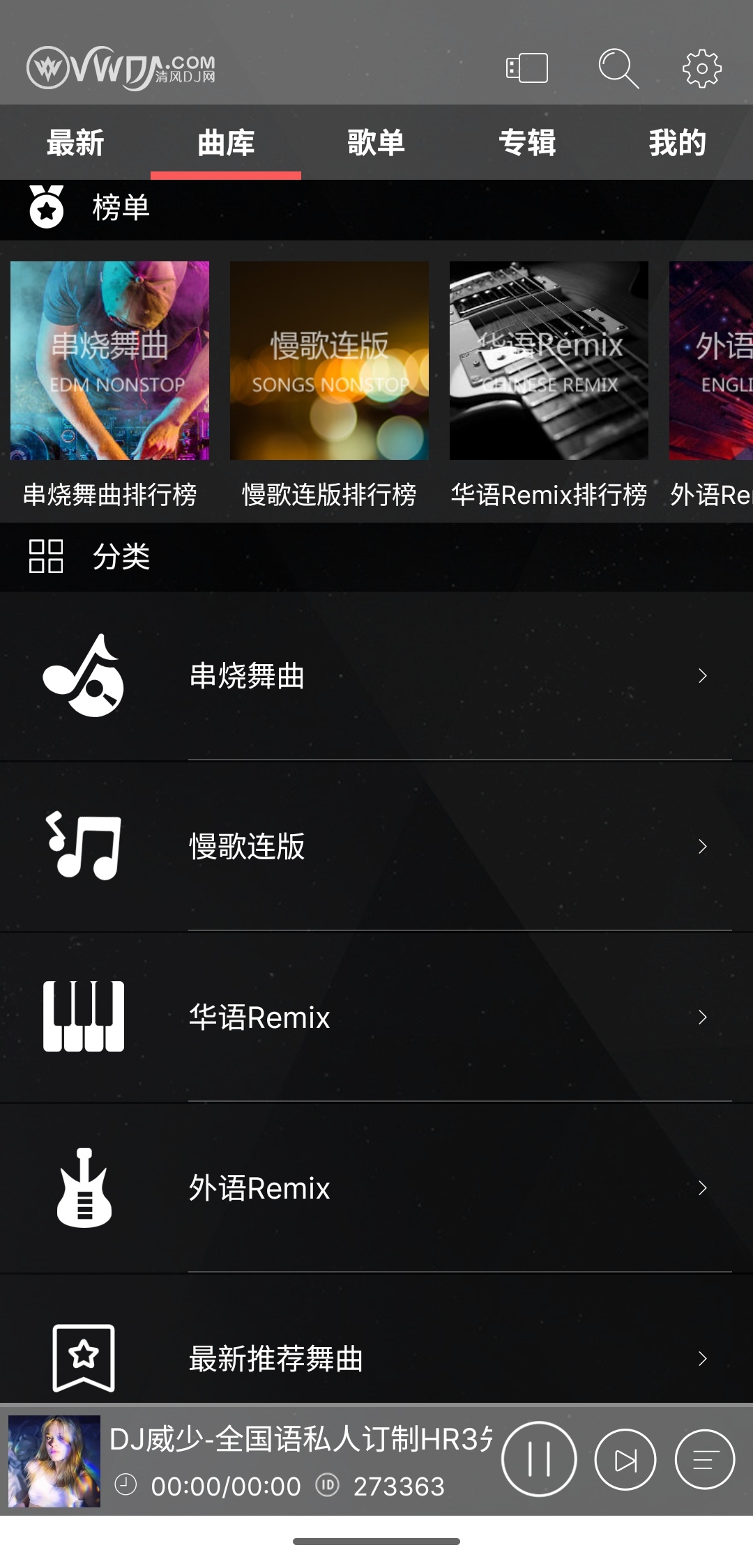The width and height of the screenshot is (753, 1568).
Task: Pause the current track
Action: tap(539, 1459)
